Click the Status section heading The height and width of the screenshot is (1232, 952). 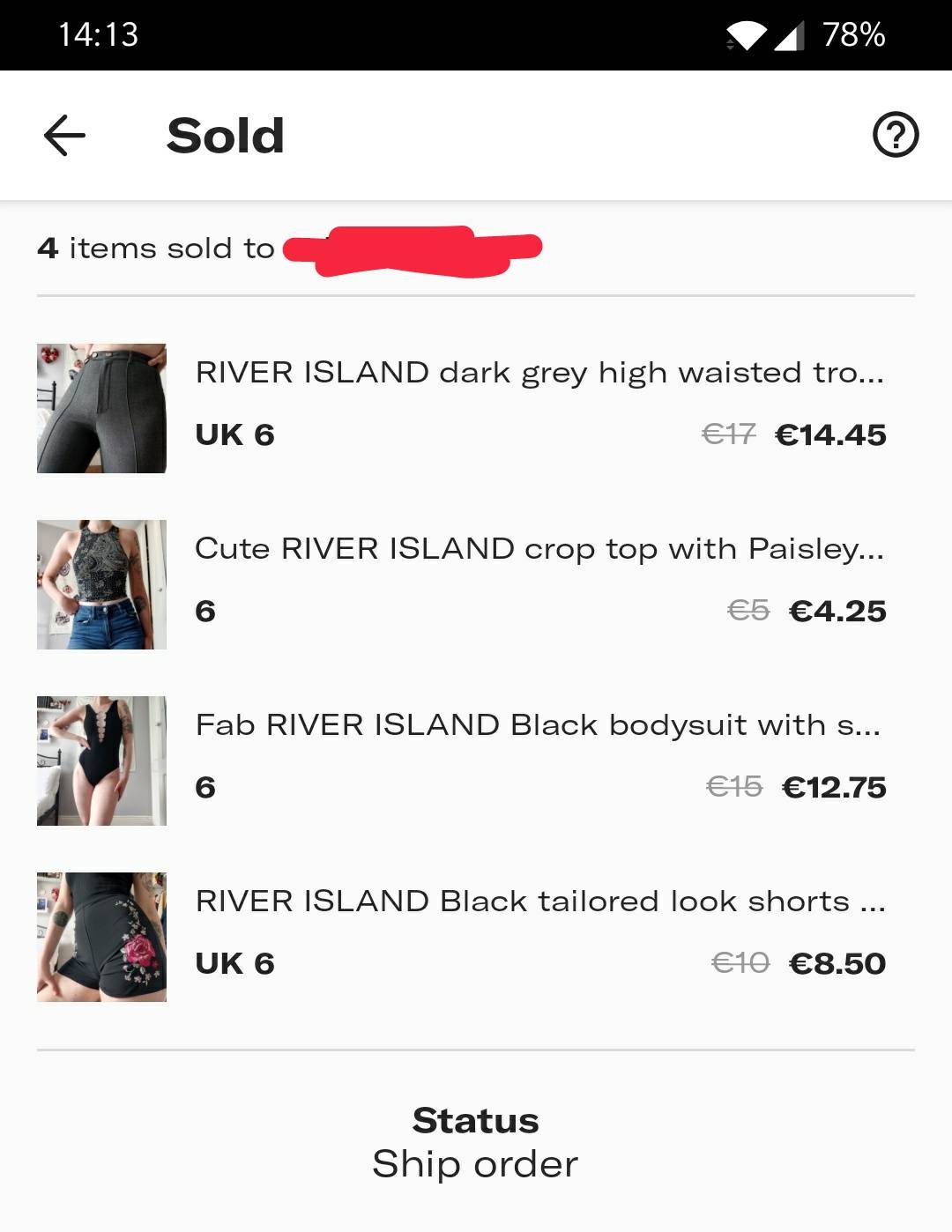tap(475, 1120)
